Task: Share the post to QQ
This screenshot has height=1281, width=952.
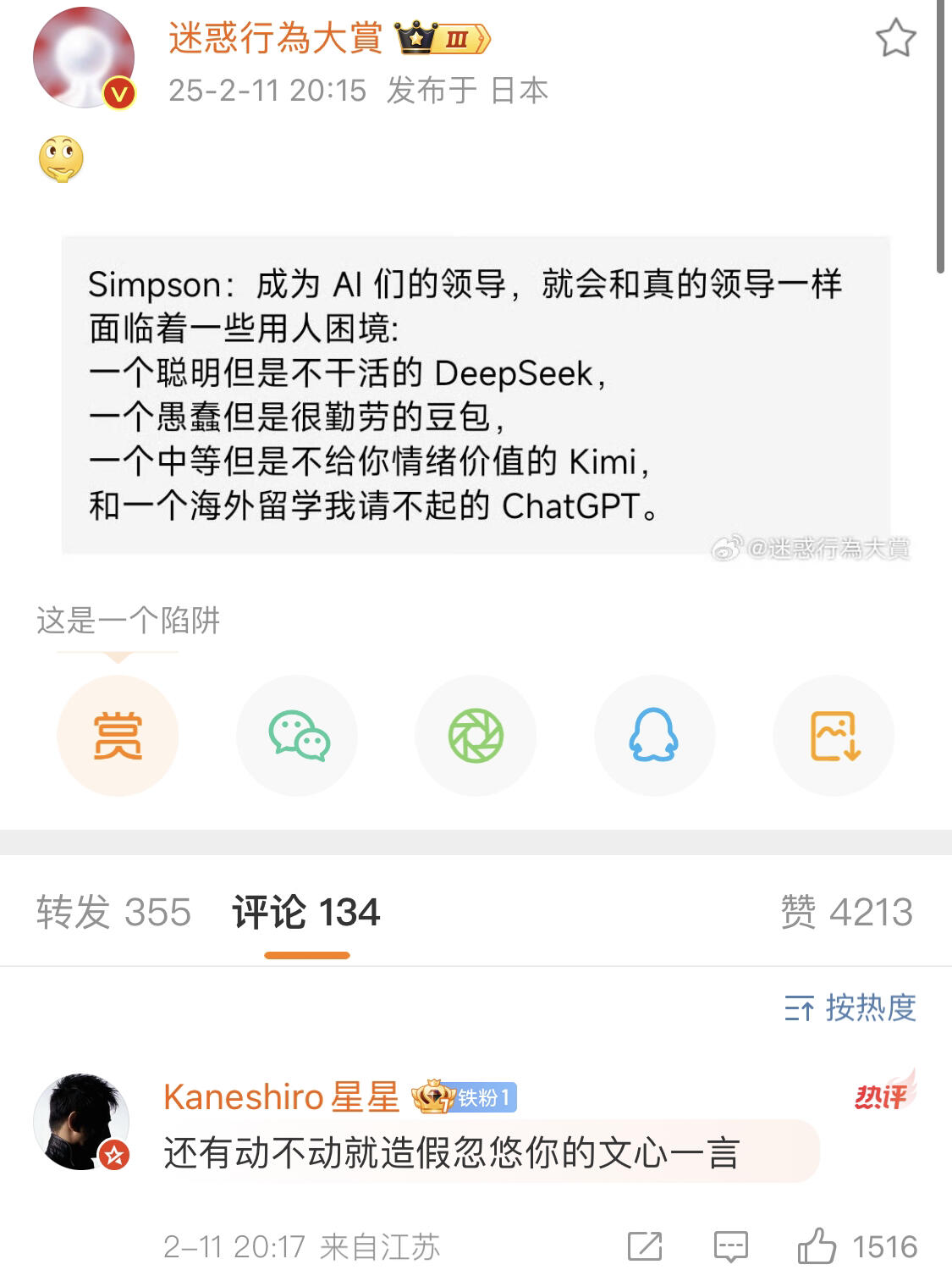Action: click(x=654, y=736)
